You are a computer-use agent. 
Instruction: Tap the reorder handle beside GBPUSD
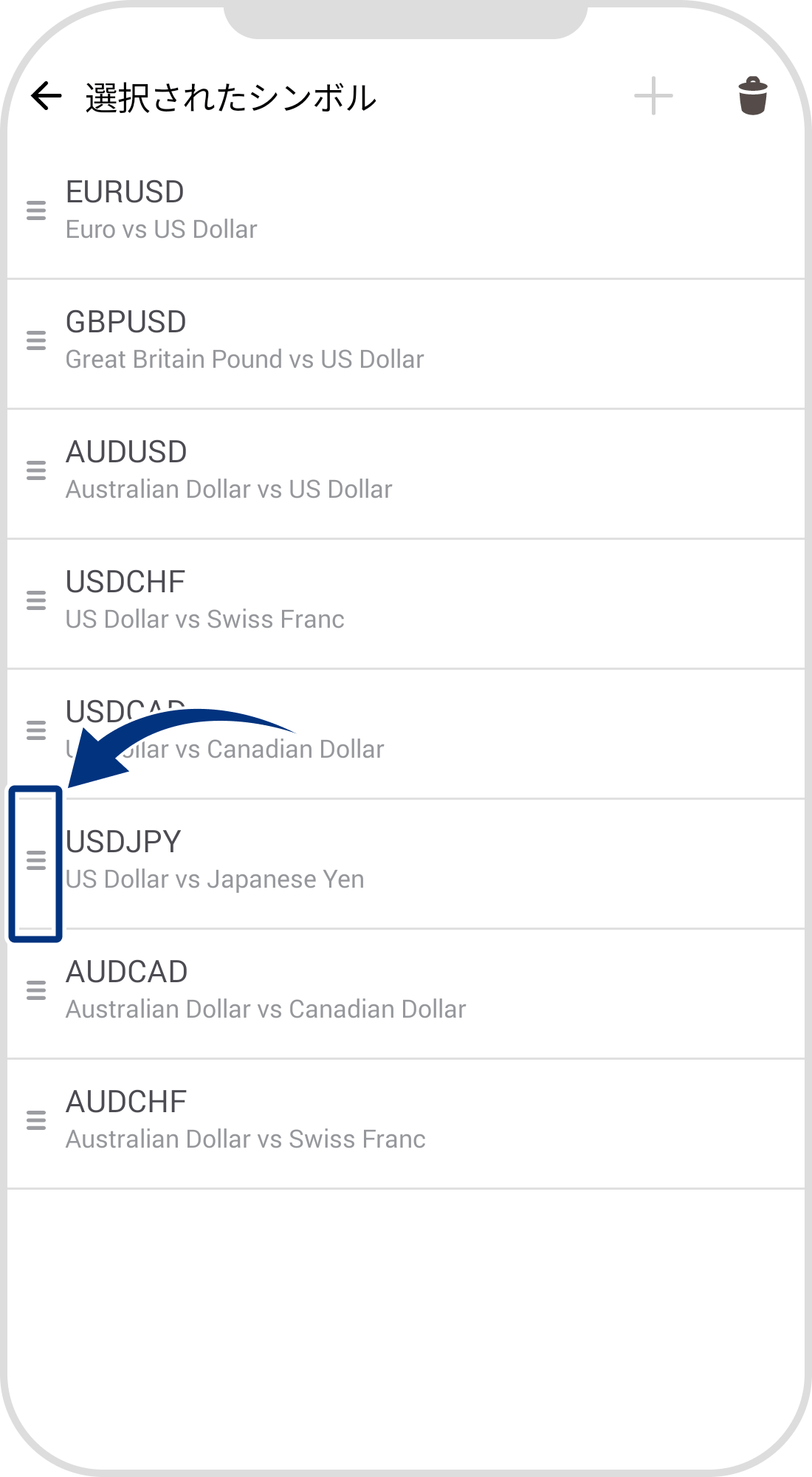coord(36,340)
